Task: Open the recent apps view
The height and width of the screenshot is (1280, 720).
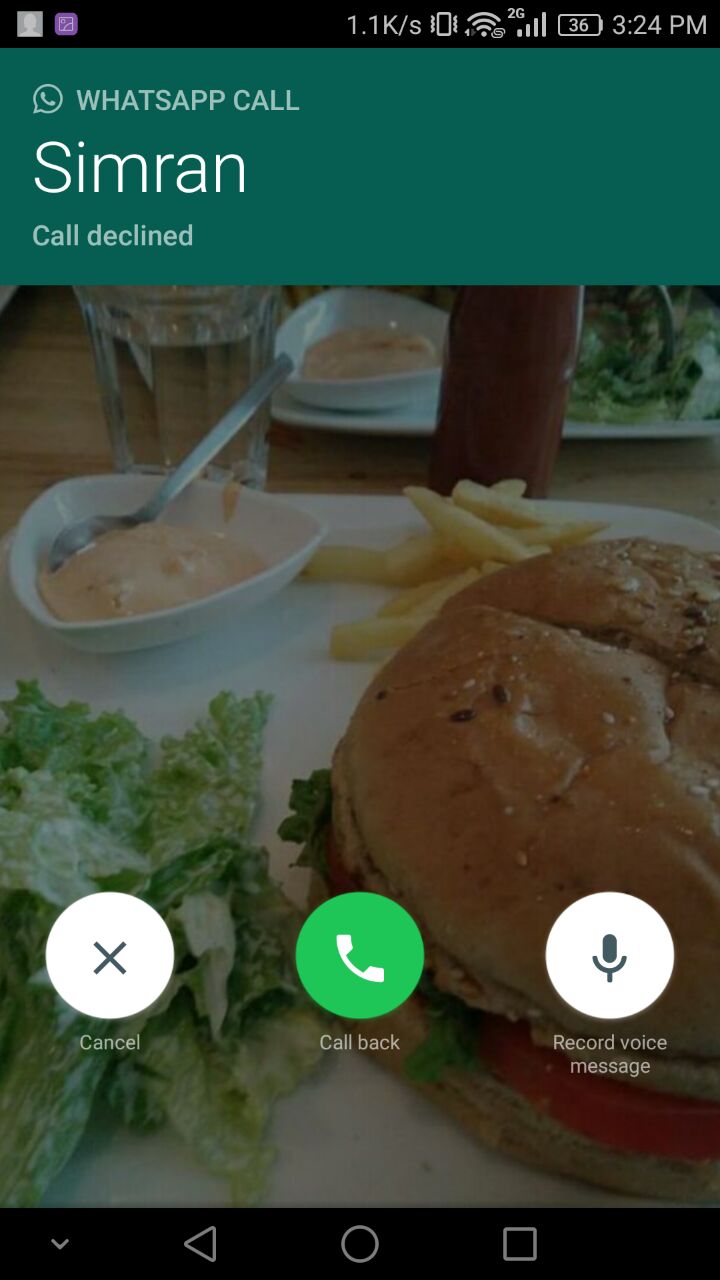Action: click(520, 1244)
